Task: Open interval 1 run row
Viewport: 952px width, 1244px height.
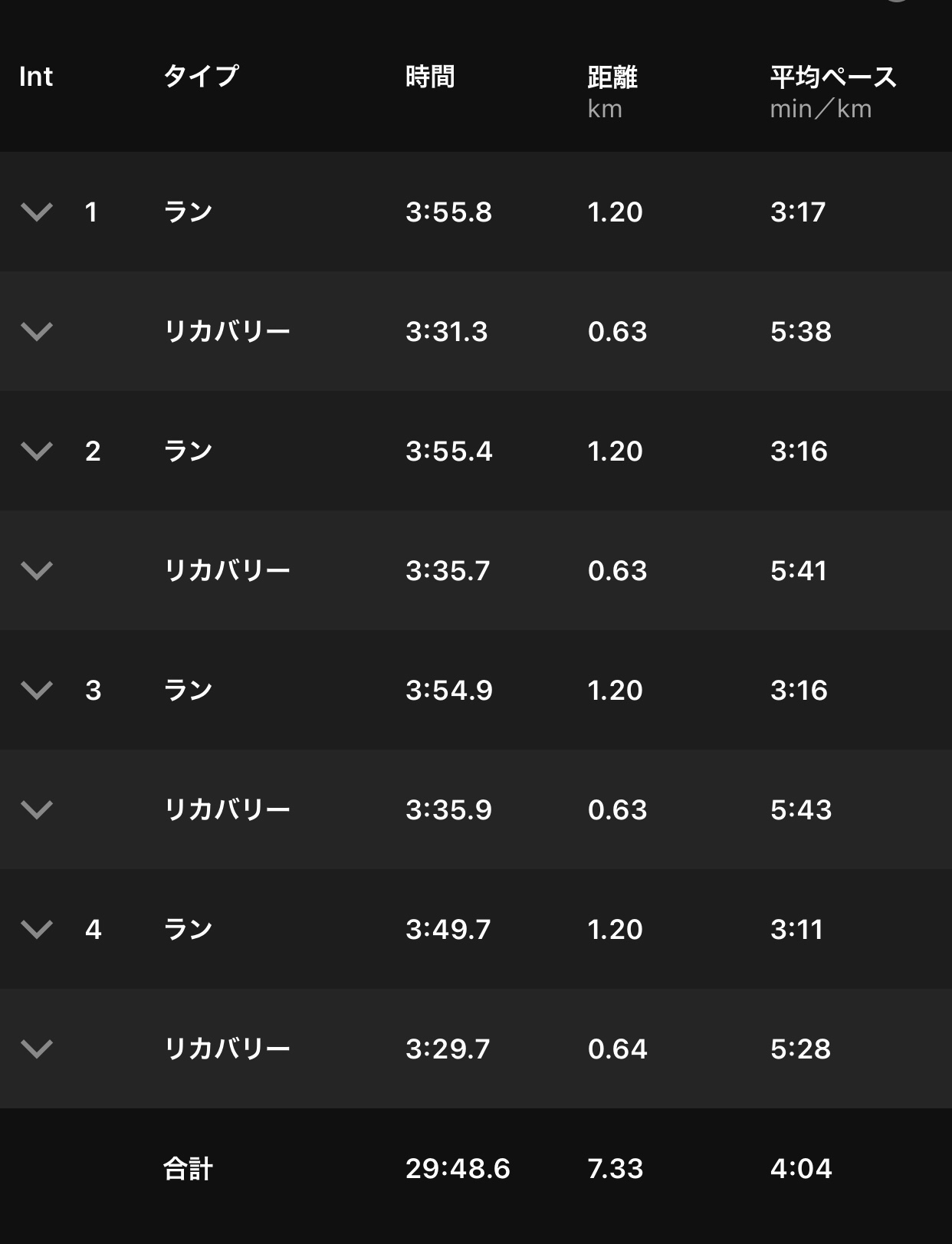Action: coord(307,213)
